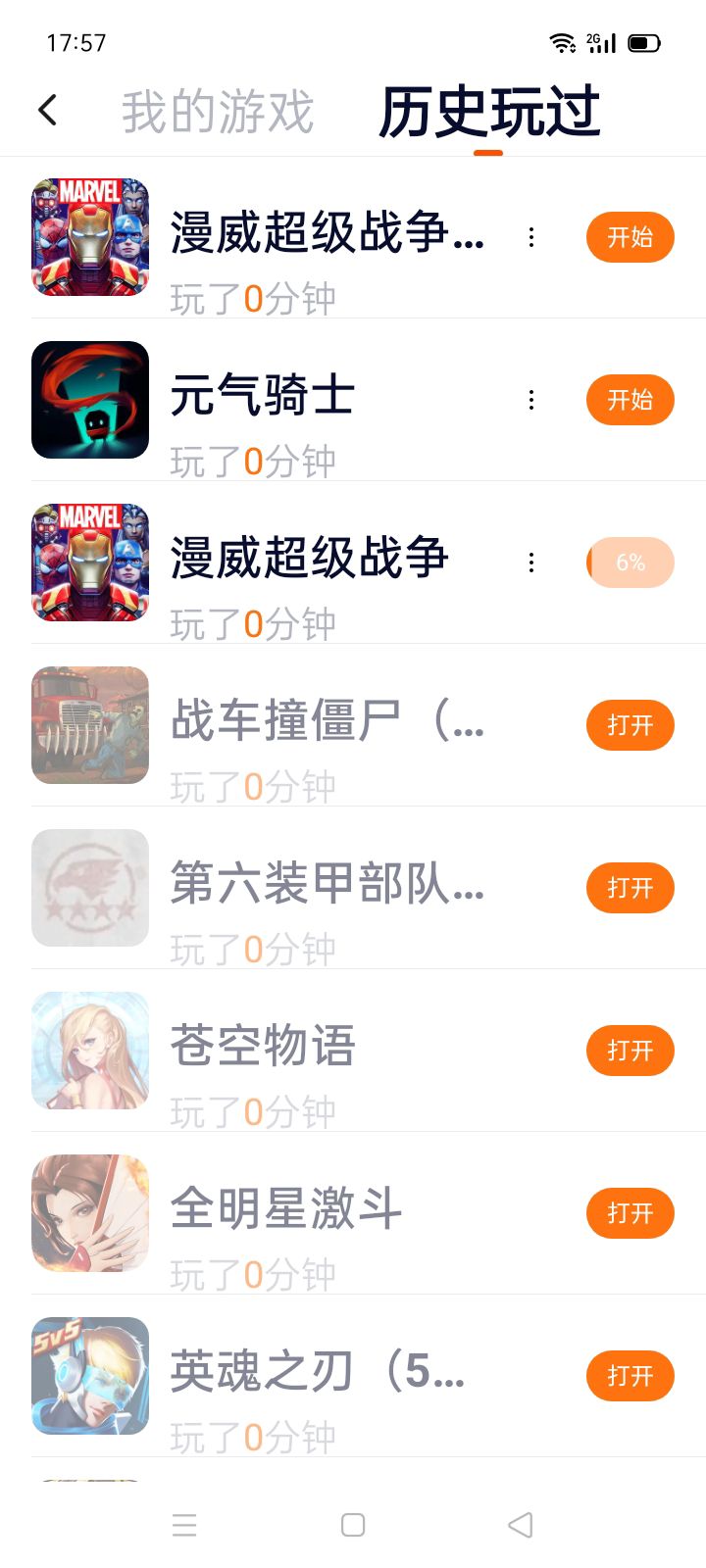Start 元气骑士 with the 开始 button
Image resolution: width=706 pixels, height=1568 pixels.
pyautogui.click(x=630, y=400)
